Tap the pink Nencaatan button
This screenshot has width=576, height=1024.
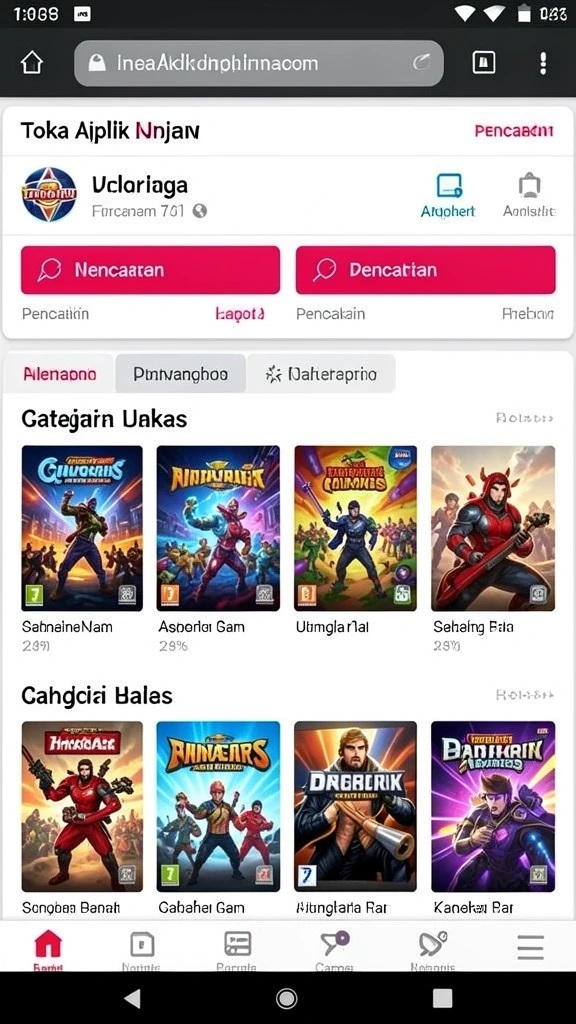click(150, 270)
